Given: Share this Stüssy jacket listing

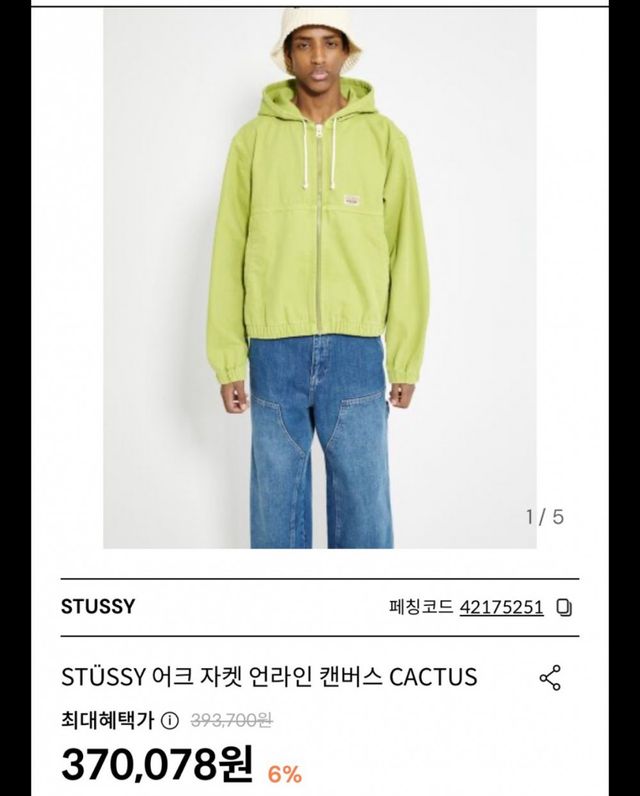Looking at the screenshot, I should pyautogui.click(x=550, y=678).
